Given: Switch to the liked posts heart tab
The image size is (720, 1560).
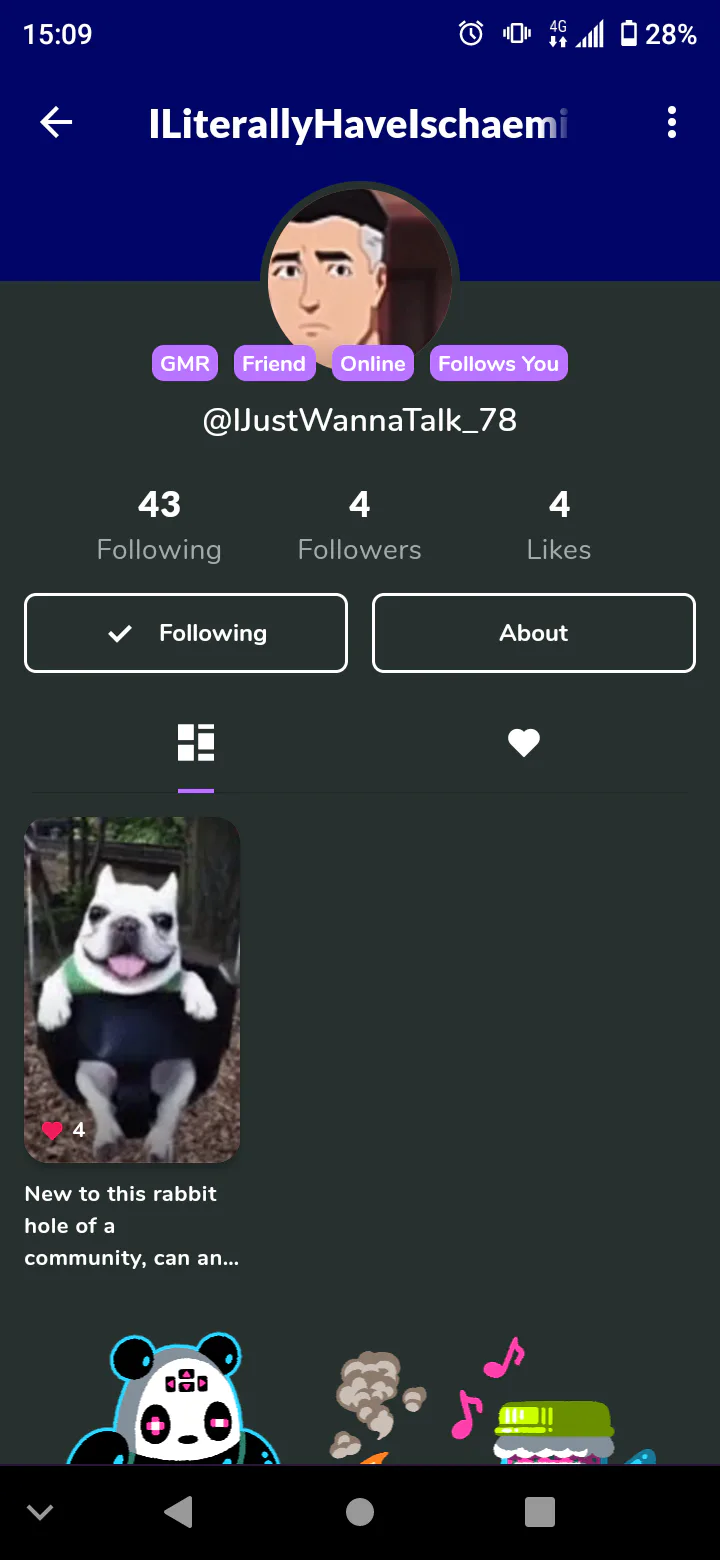Looking at the screenshot, I should tap(524, 743).
